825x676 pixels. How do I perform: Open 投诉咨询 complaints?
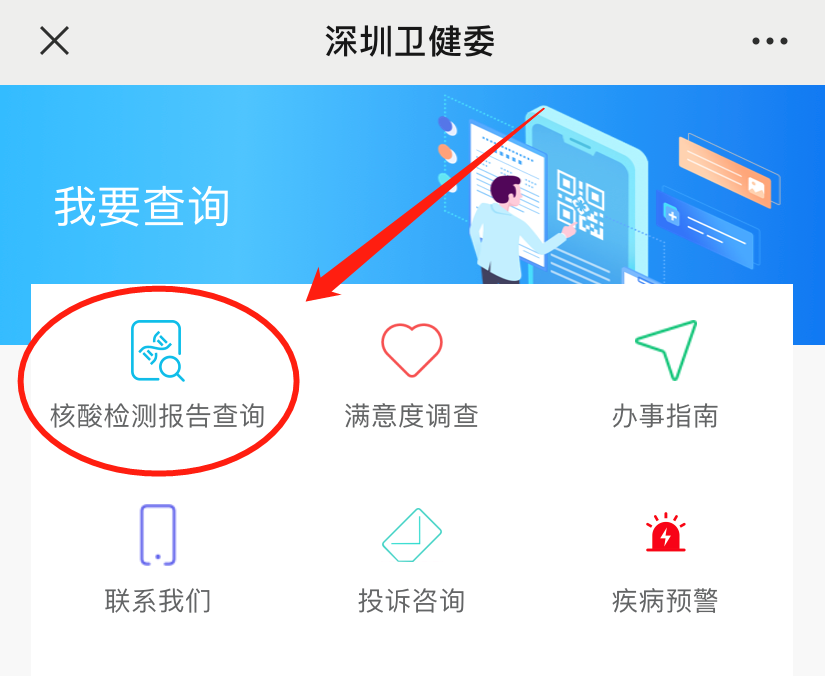point(411,560)
